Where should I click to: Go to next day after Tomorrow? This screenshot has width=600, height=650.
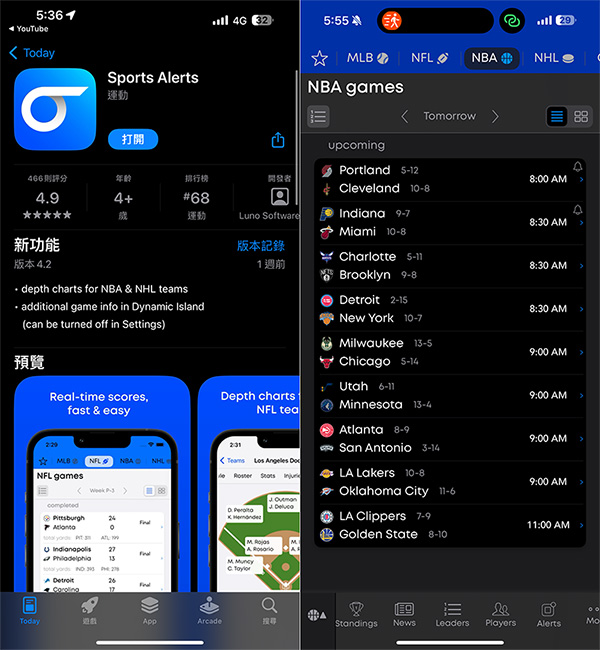495,116
